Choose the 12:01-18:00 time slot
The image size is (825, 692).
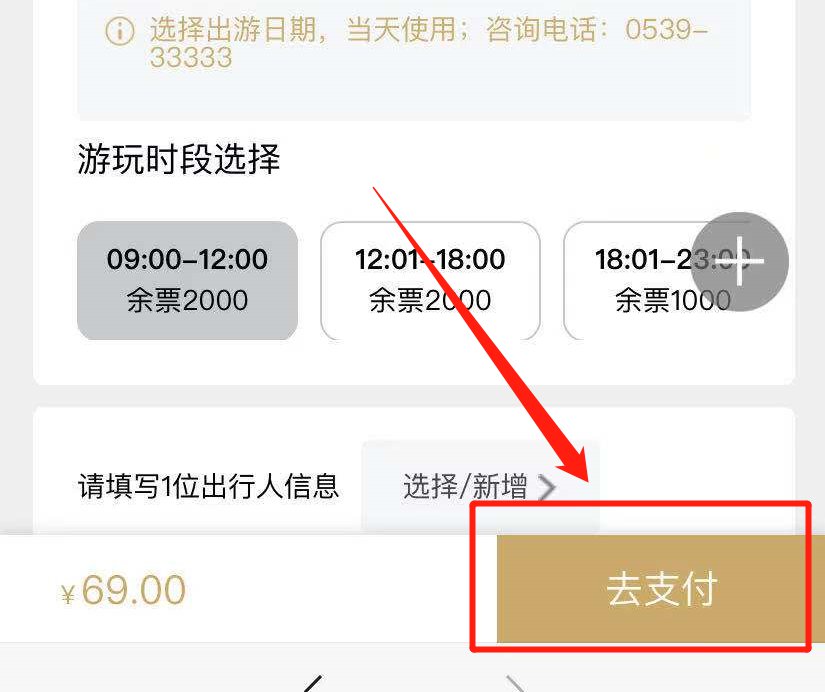430,280
